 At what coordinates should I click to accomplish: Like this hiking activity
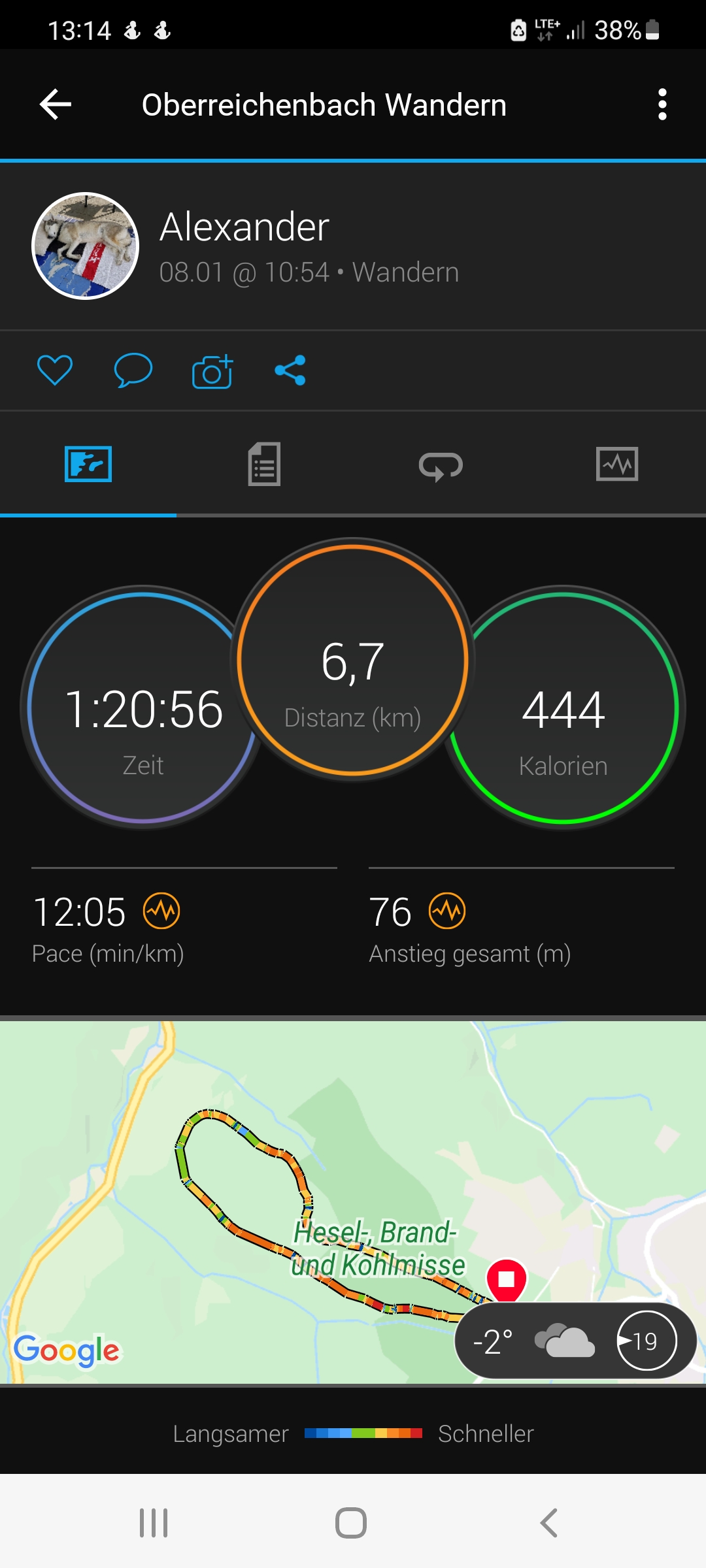point(55,370)
